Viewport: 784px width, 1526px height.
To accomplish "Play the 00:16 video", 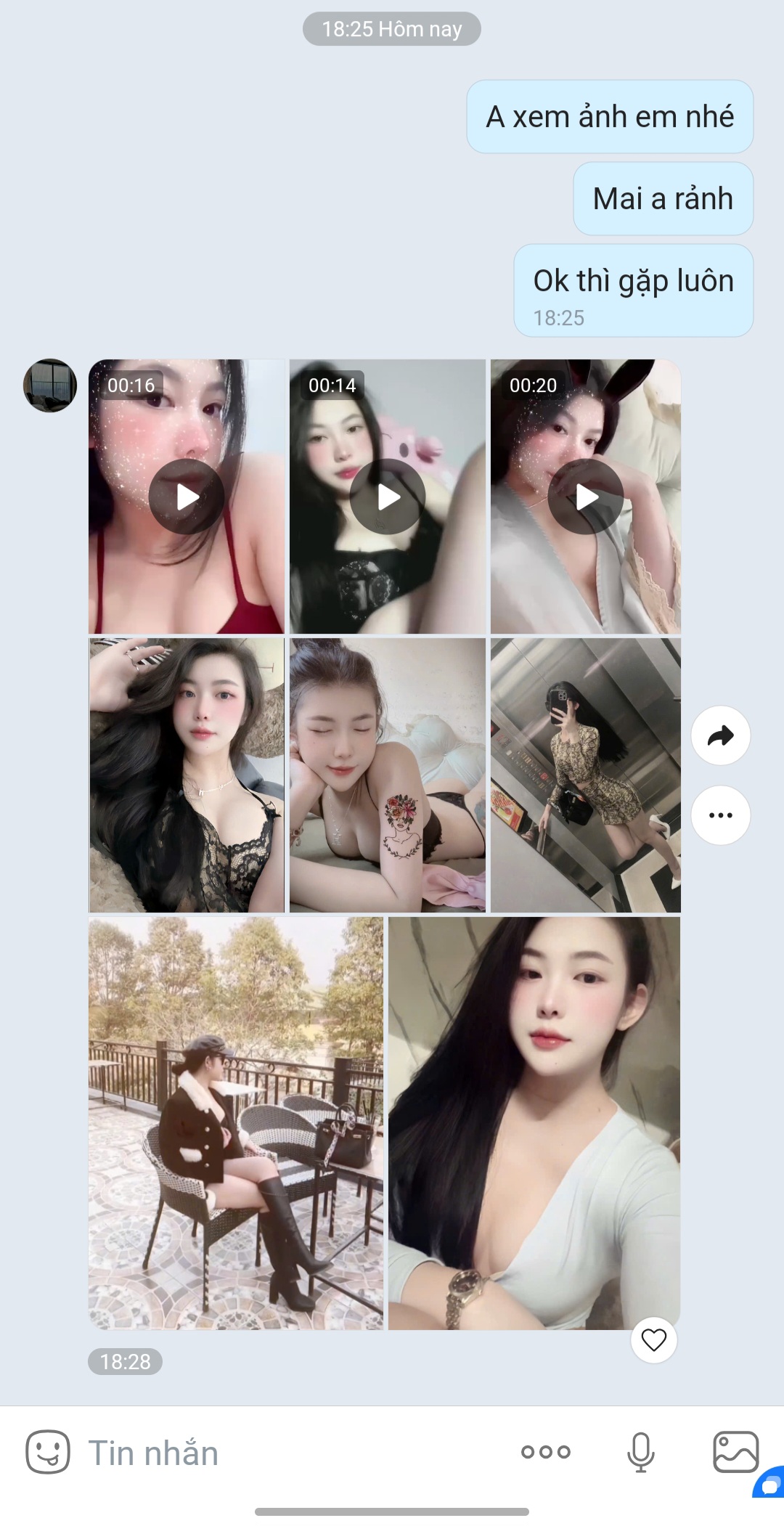I will [x=187, y=497].
